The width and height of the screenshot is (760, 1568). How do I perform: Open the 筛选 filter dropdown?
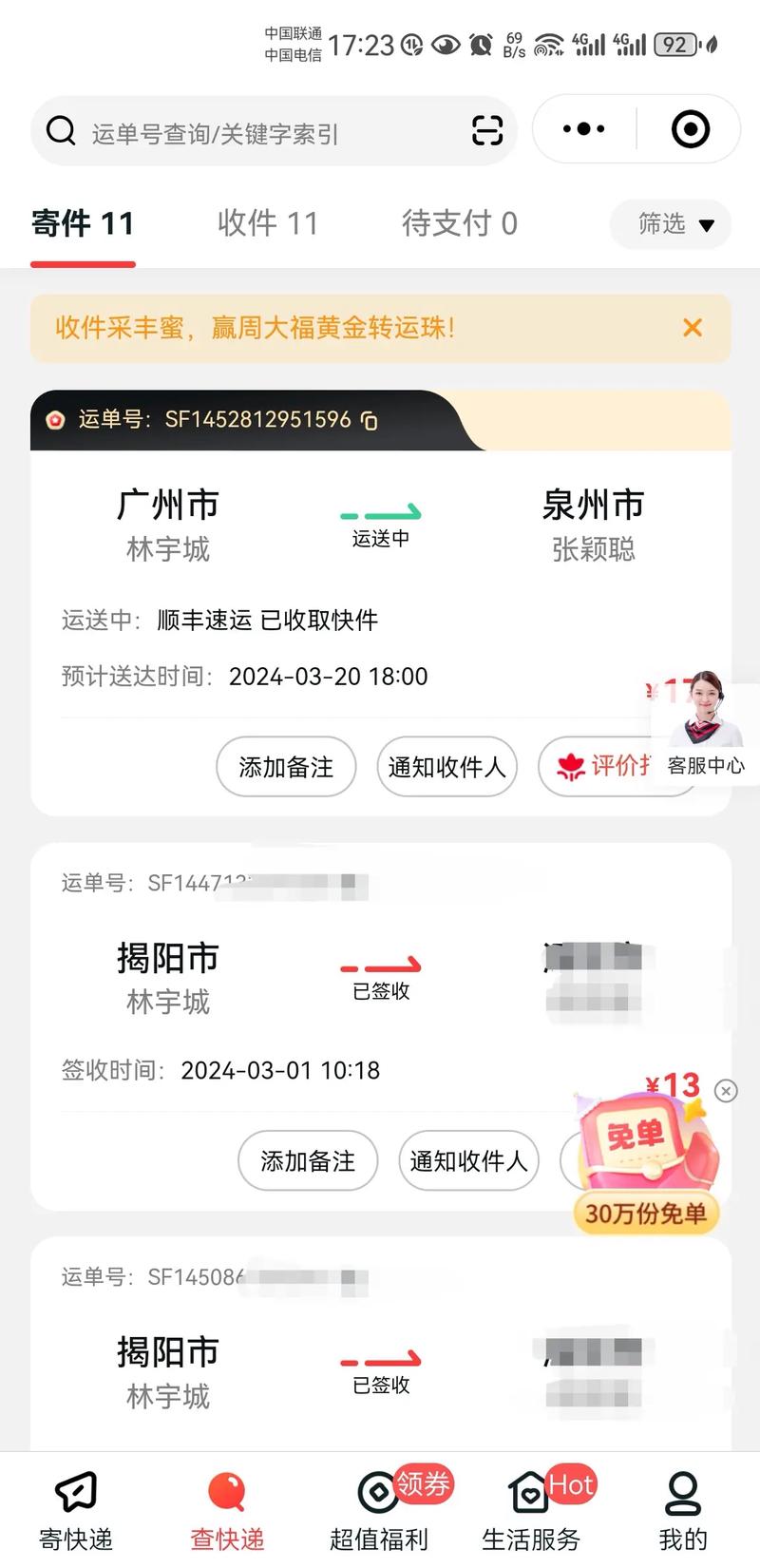click(670, 225)
